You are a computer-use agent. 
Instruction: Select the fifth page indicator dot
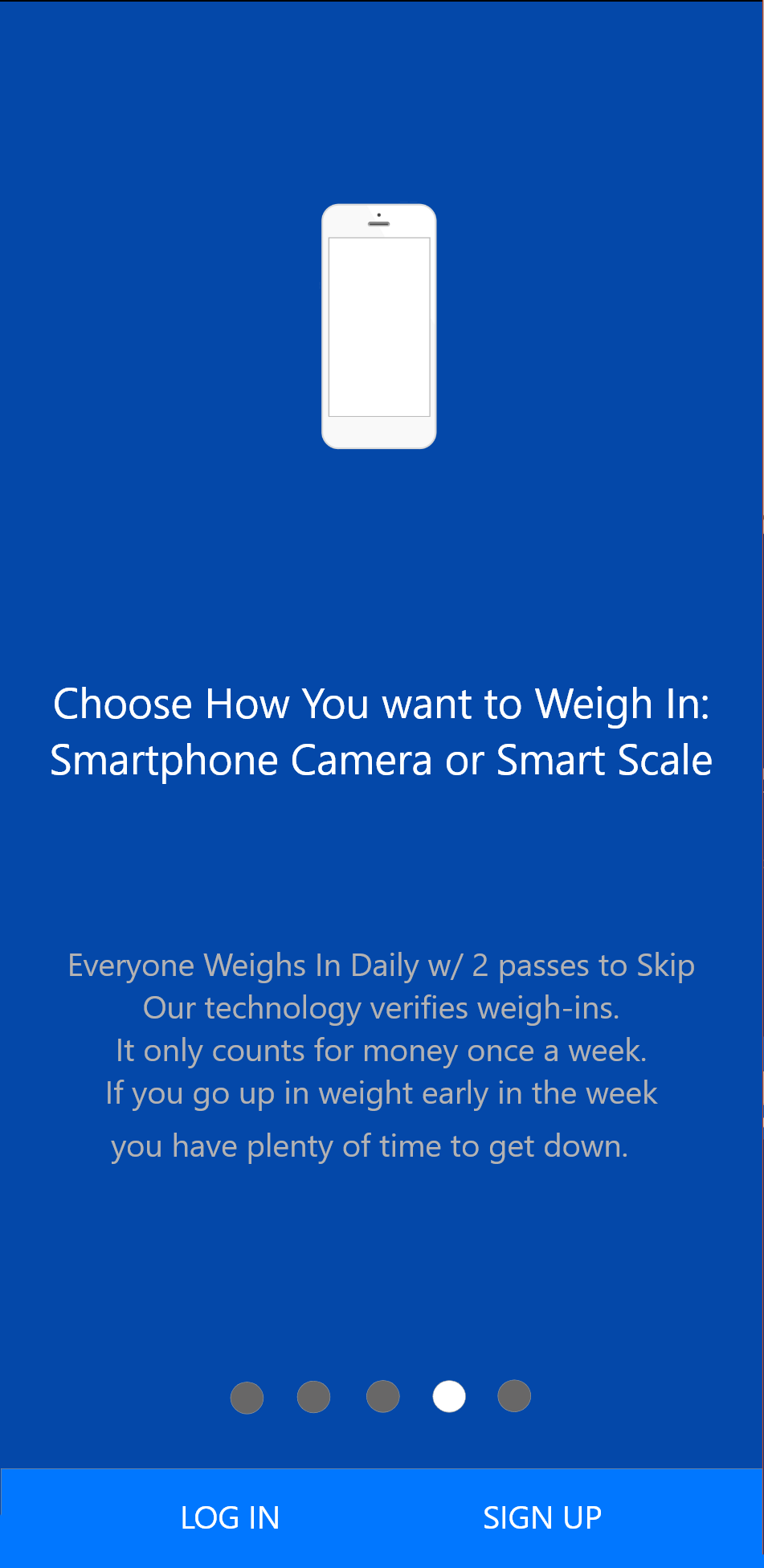(514, 1396)
